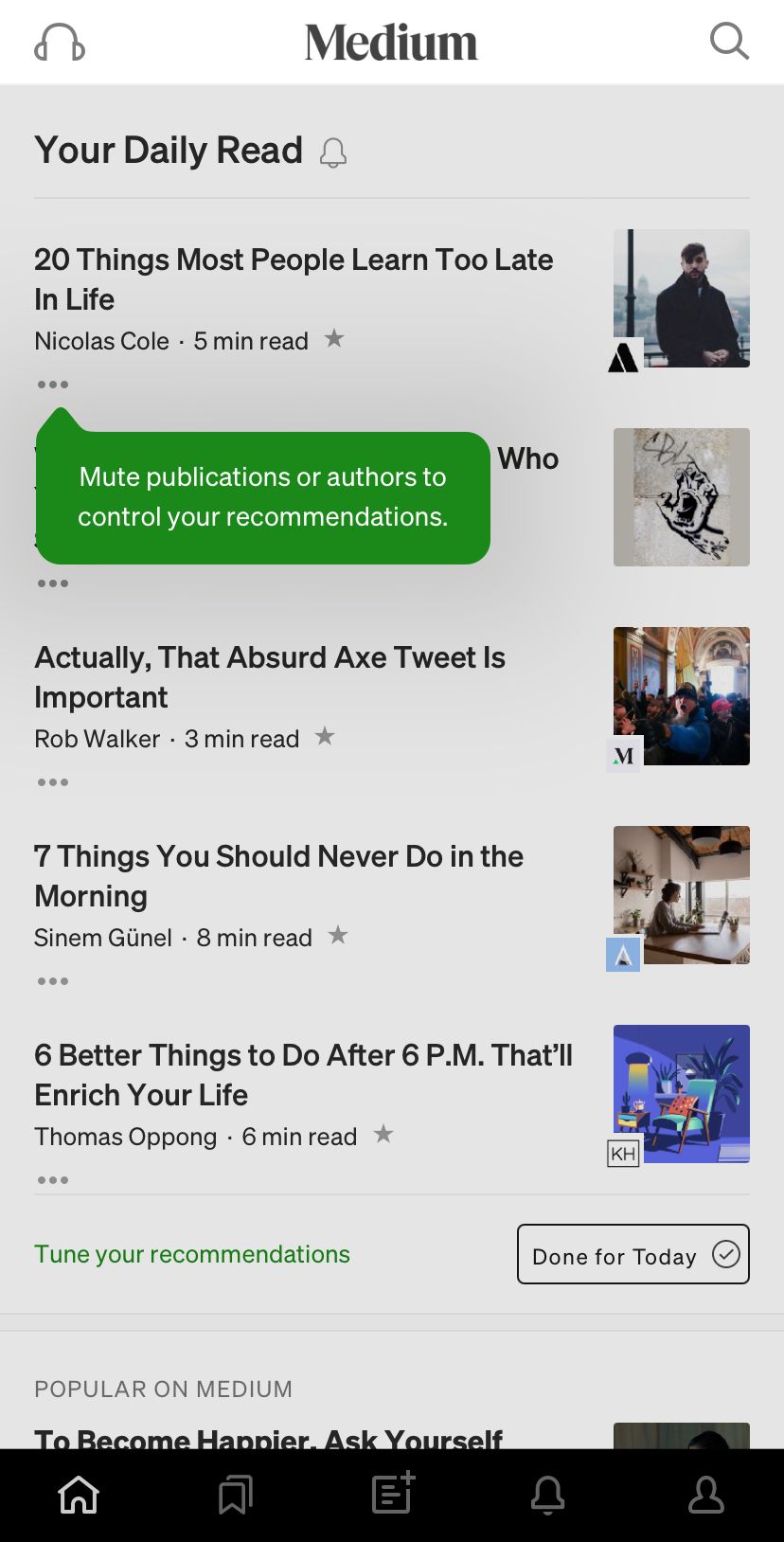The height and width of the screenshot is (1542, 784).
Task: Open the notifications tab in bottom bar
Action: 547,1496
